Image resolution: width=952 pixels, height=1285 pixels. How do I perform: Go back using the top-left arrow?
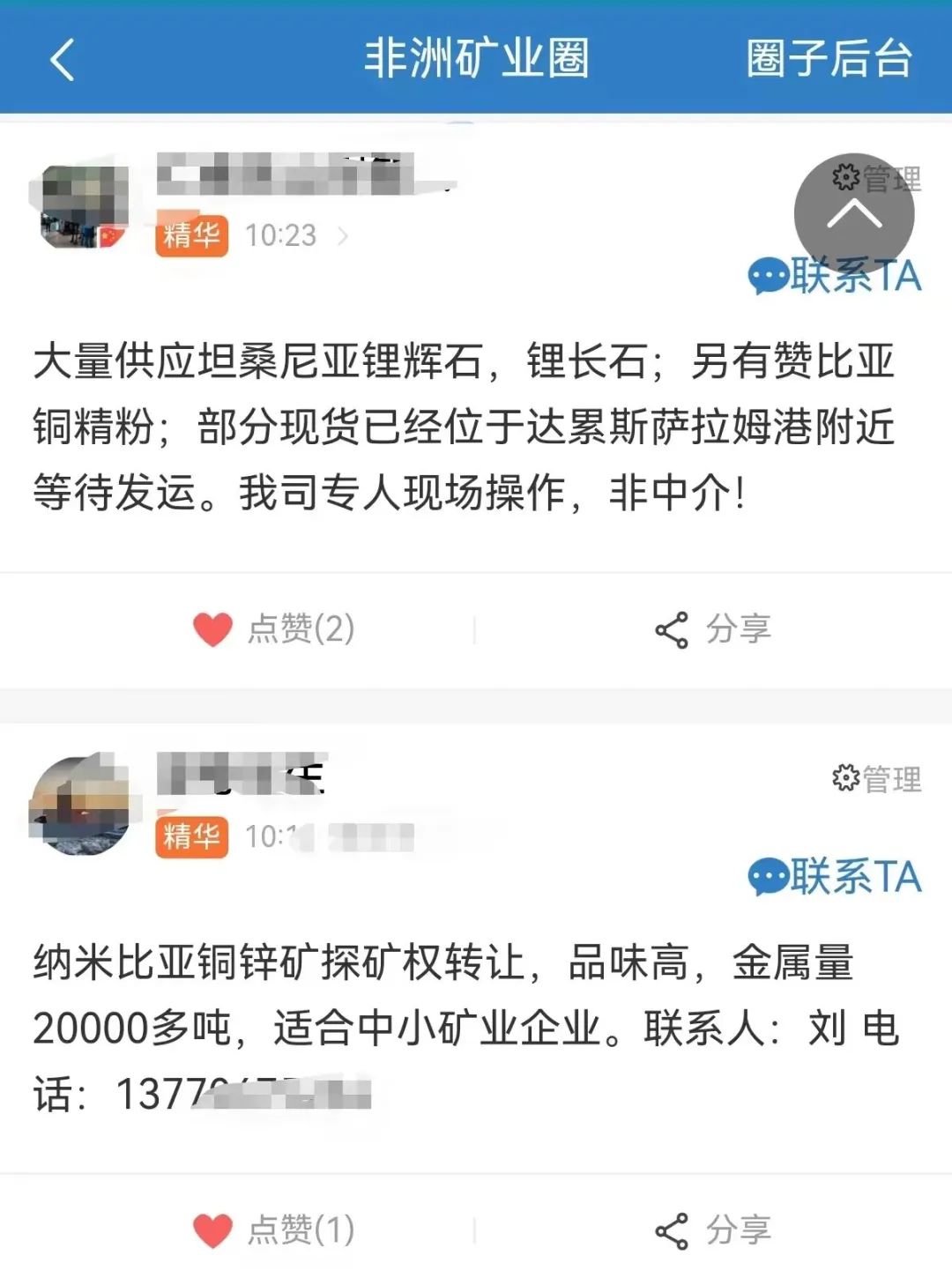[62, 60]
